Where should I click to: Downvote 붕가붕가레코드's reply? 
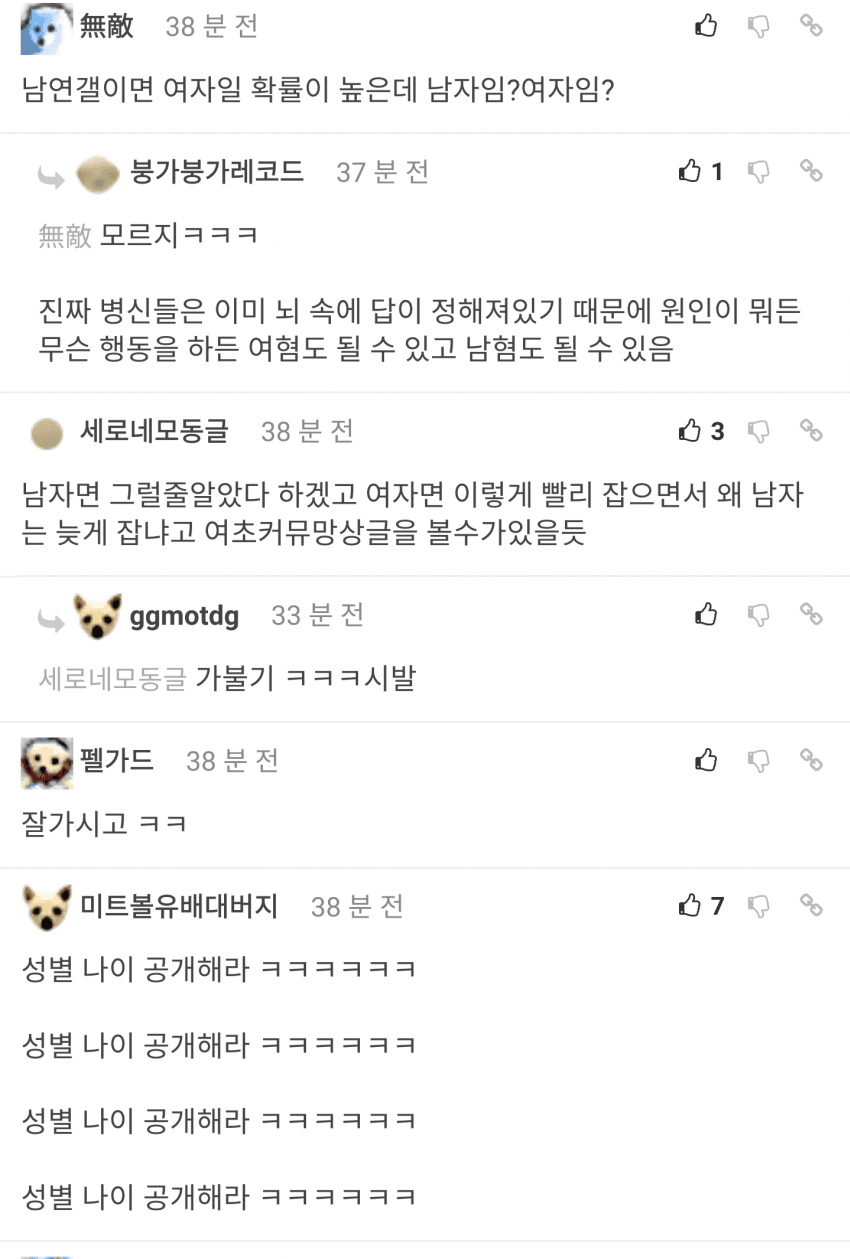pyautogui.click(x=759, y=172)
